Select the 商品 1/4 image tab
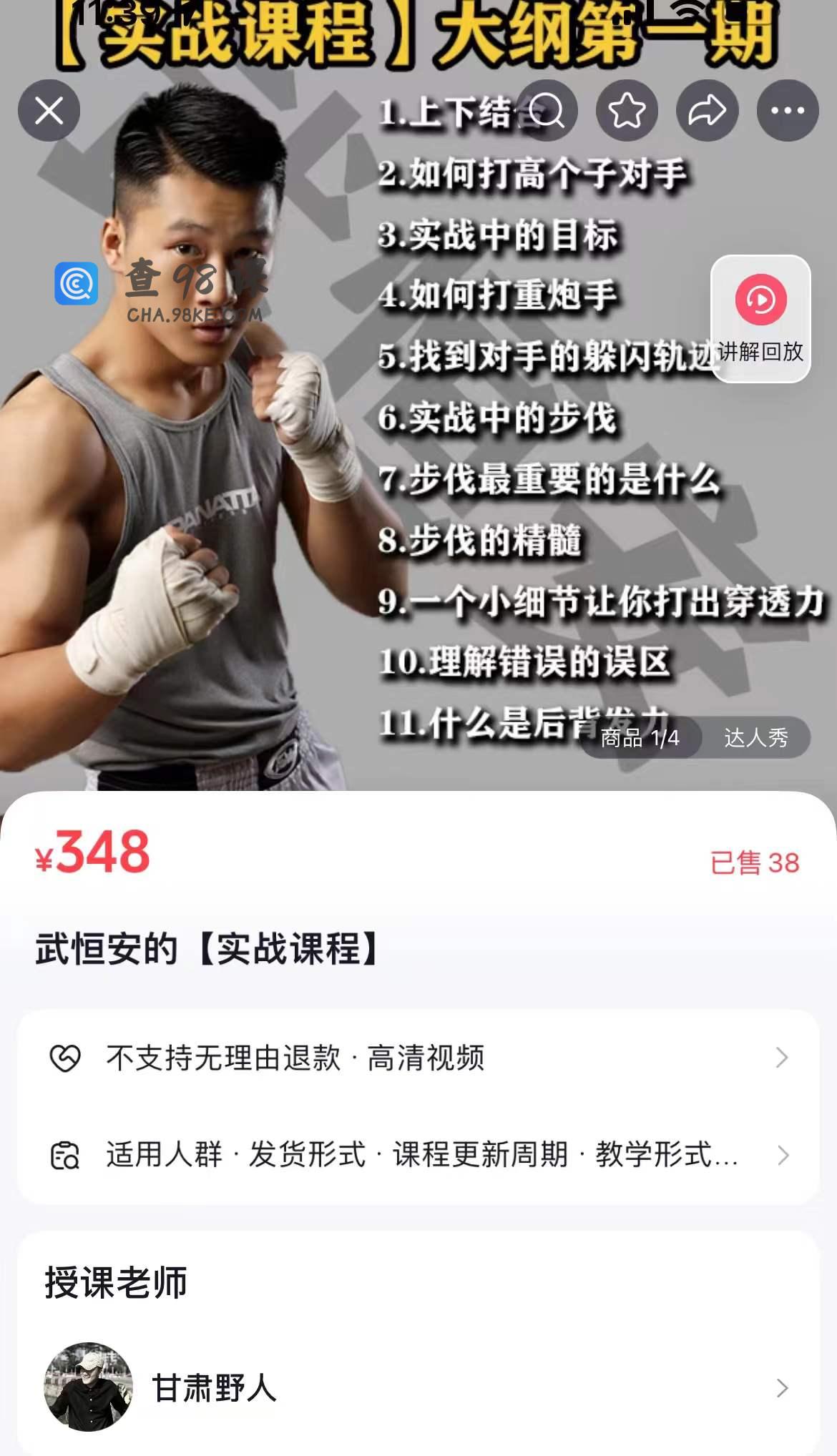837x1456 pixels. [x=640, y=737]
